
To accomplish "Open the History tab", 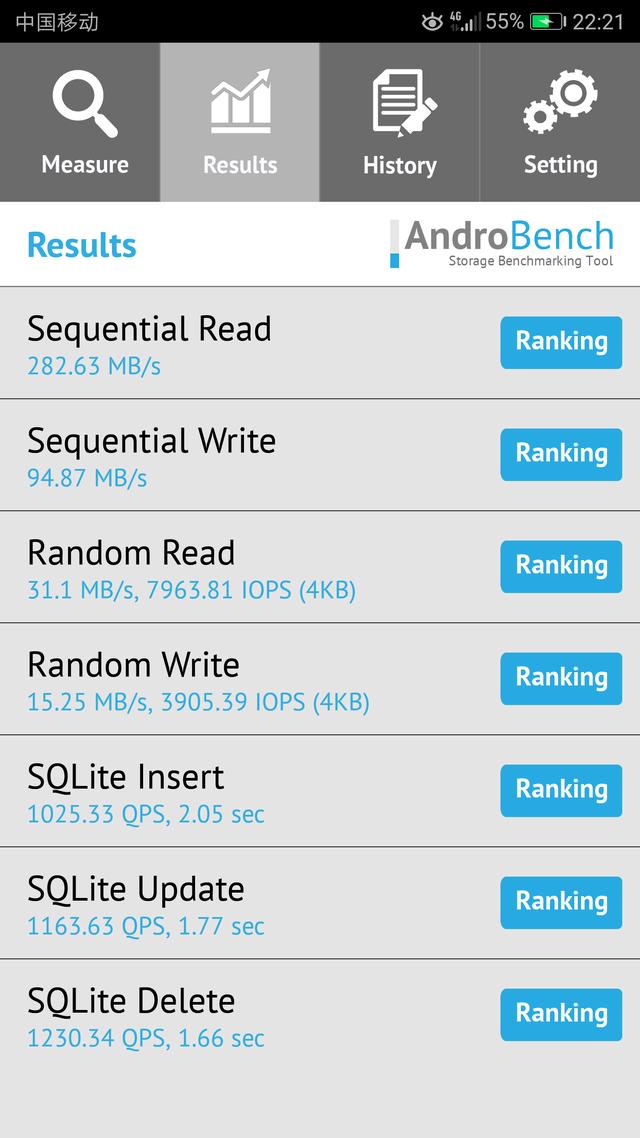I will click(400, 123).
